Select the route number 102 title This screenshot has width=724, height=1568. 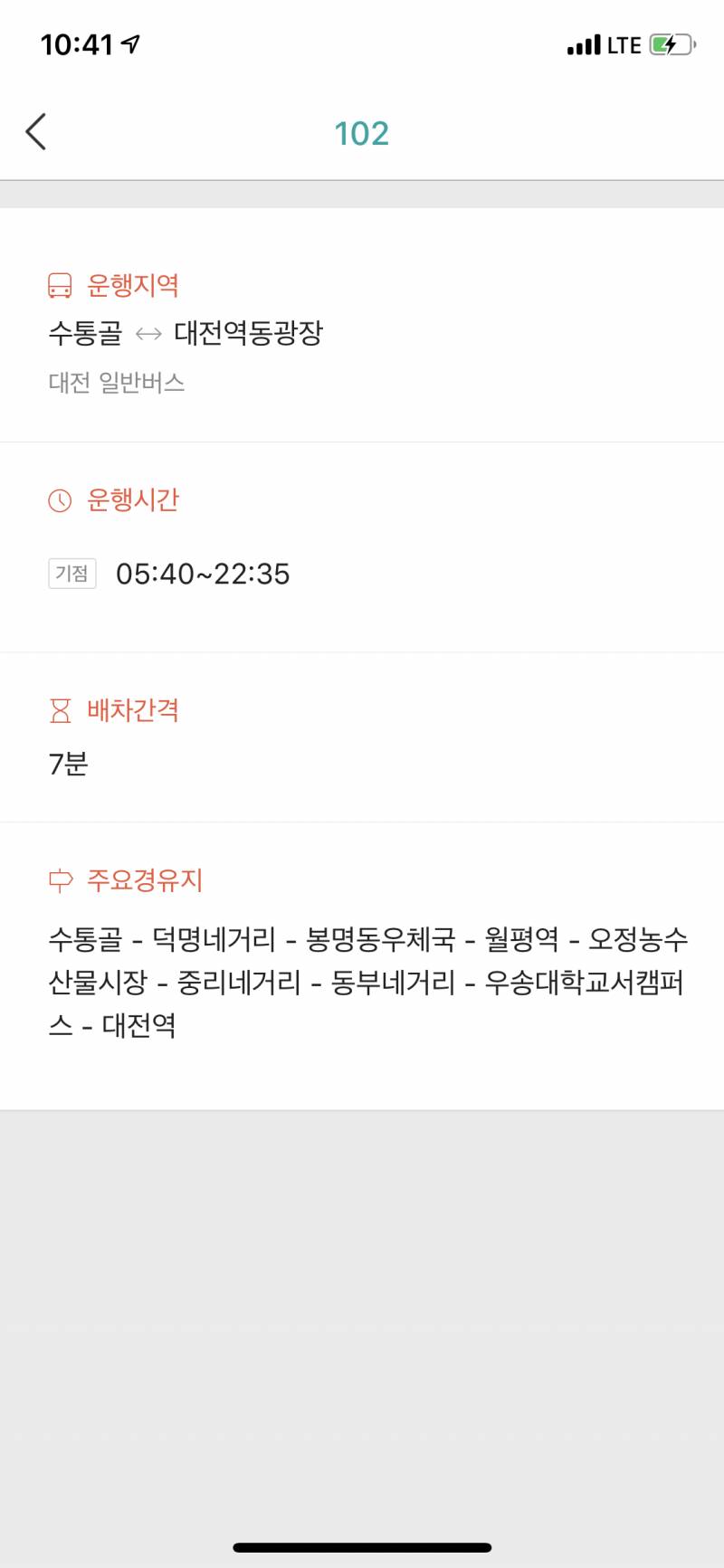click(x=362, y=132)
